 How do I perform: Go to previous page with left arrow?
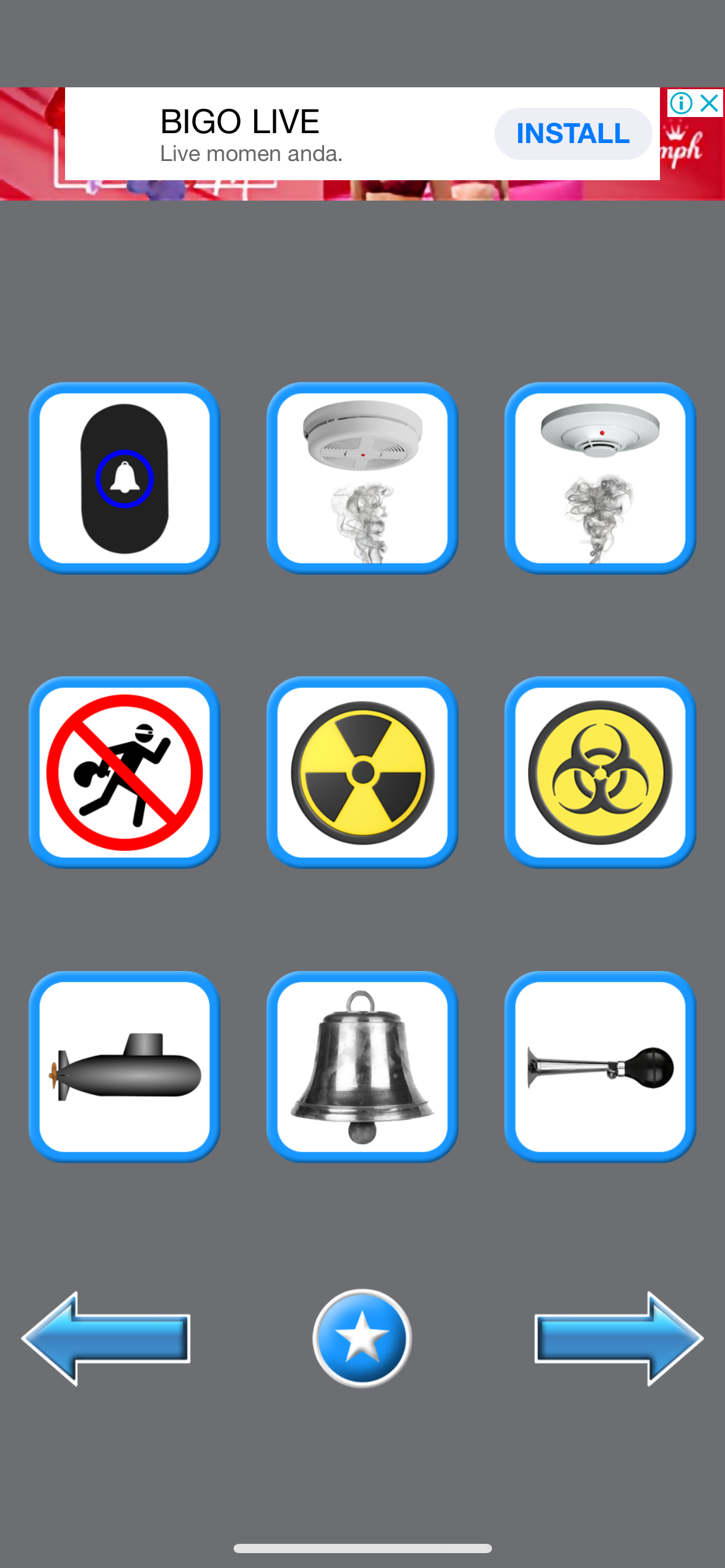click(x=106, y=1338)
